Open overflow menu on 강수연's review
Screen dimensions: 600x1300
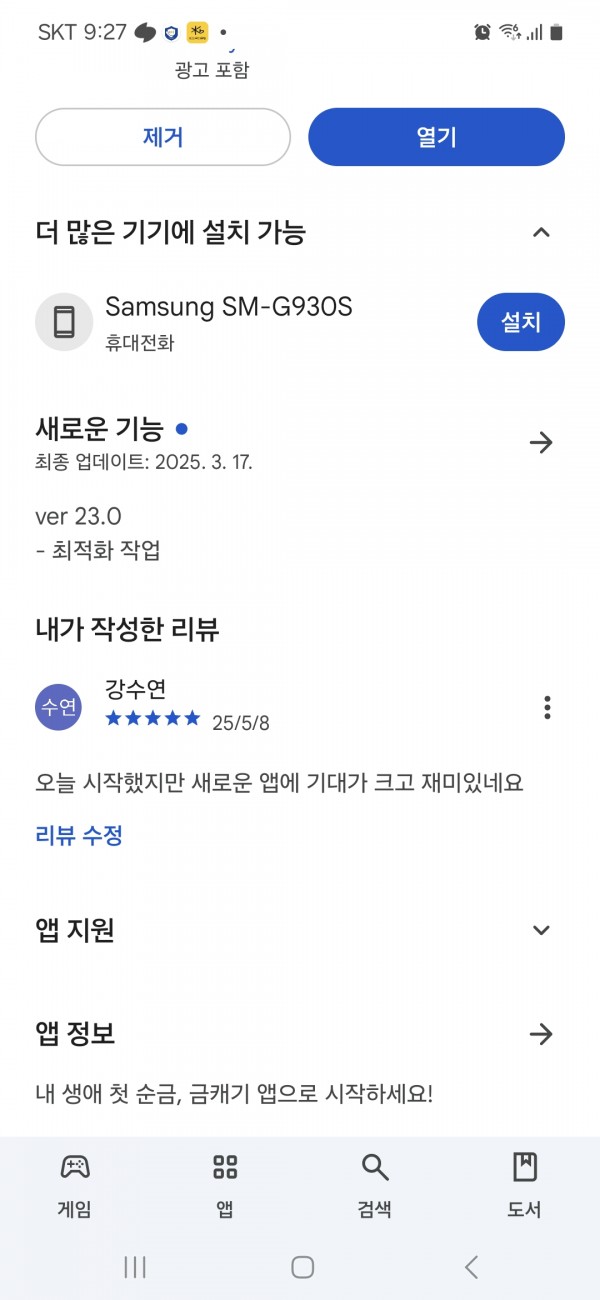(547, 708)
